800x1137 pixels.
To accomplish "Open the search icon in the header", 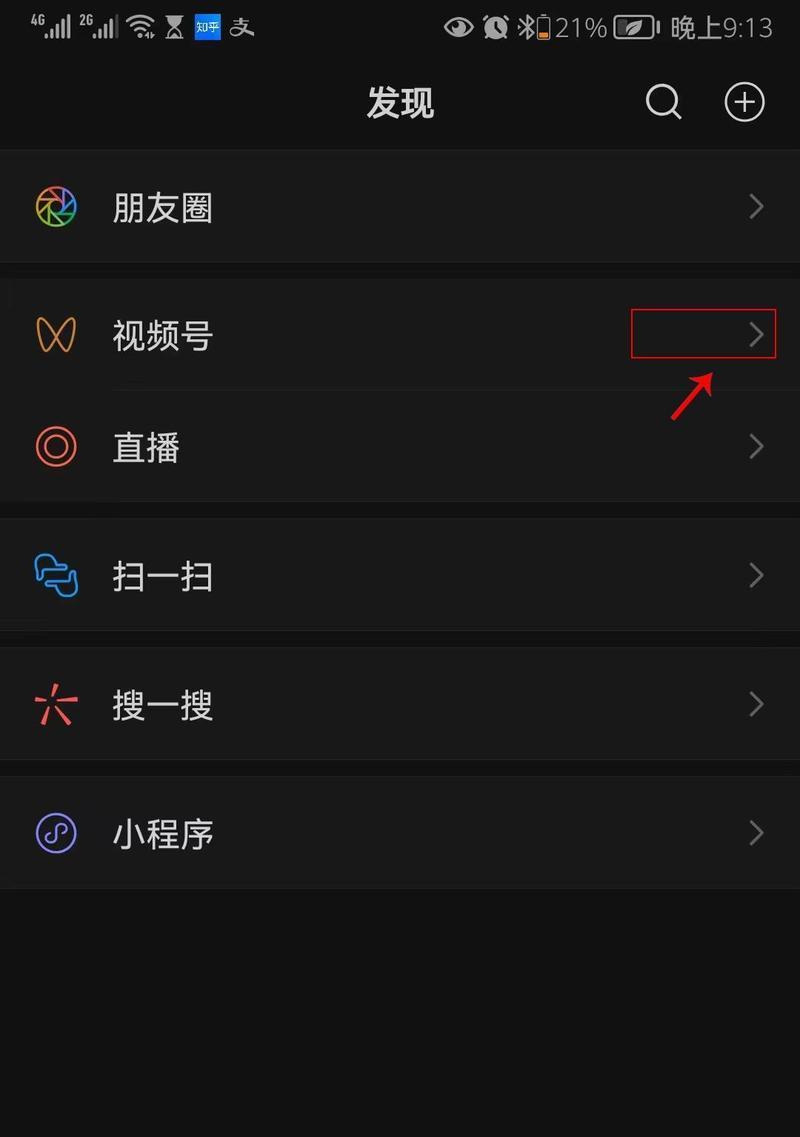I will [x=663, y=102].
